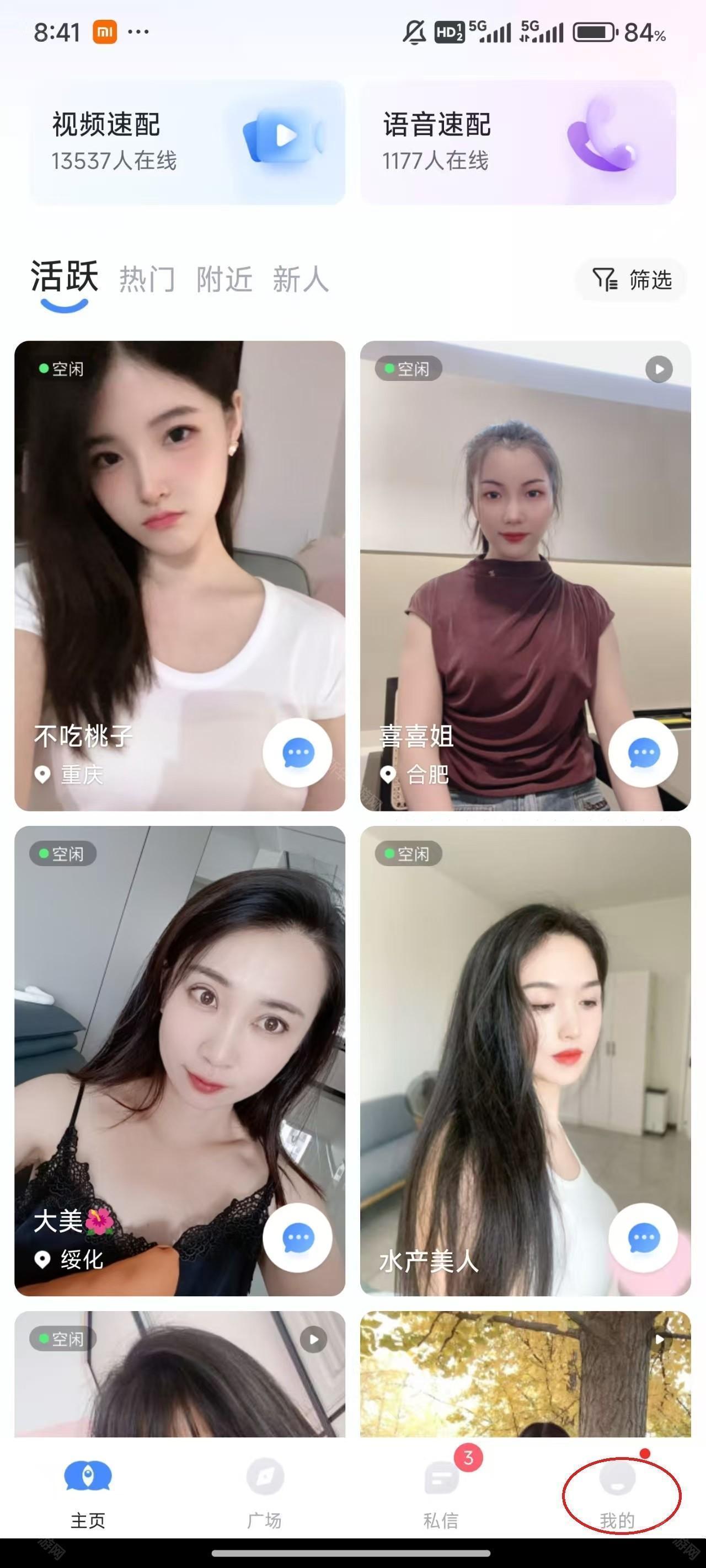The width and height of the screenshot is (706, 1568).
Task: Play the video on 喜喜姐's card
Action: point(659,368)
